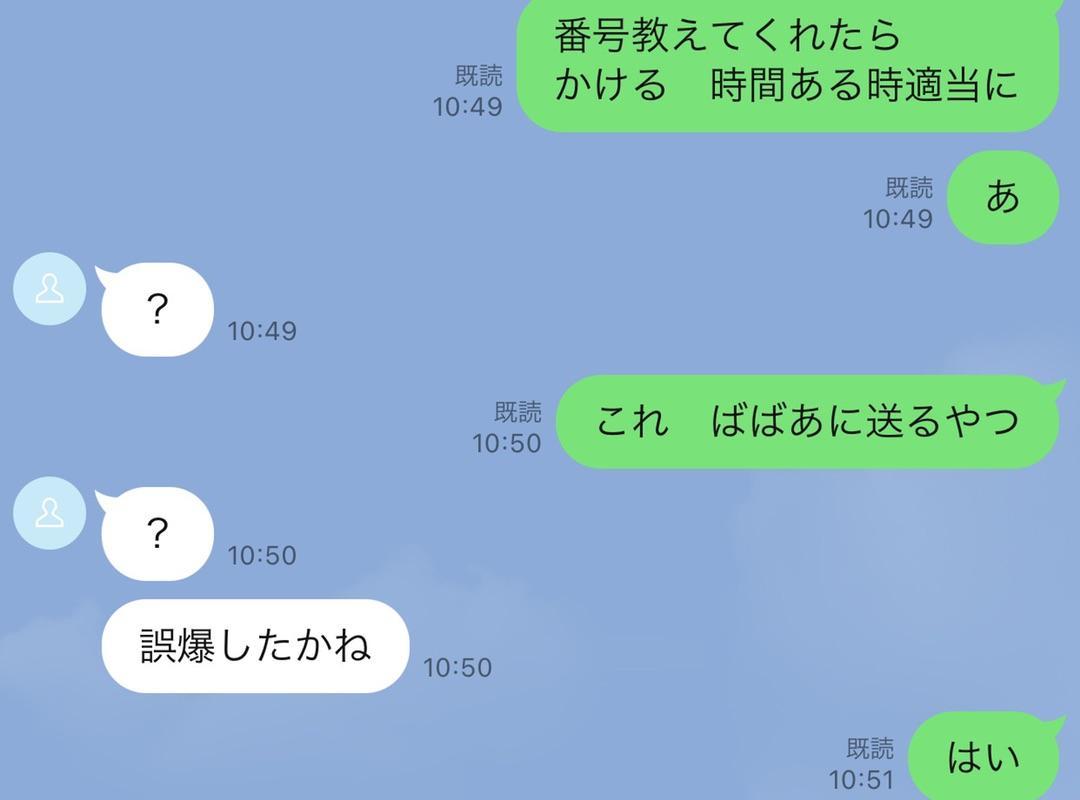Open sender's profile avatar beside the 10:49 message
Image resolution: width=1080 pixels, height=800 pixels.
point(49,289)
